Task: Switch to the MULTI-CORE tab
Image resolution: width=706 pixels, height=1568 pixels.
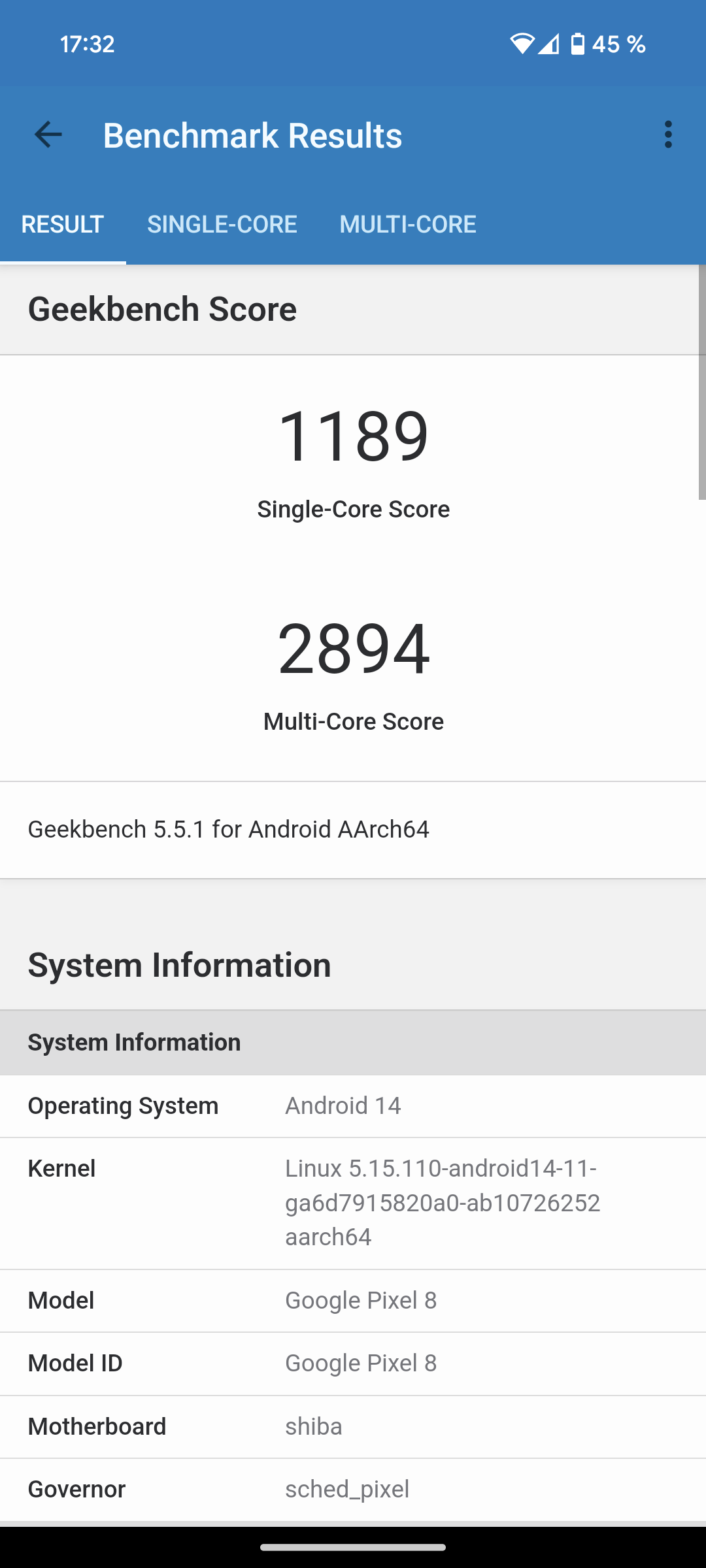Action: point(408,224)
